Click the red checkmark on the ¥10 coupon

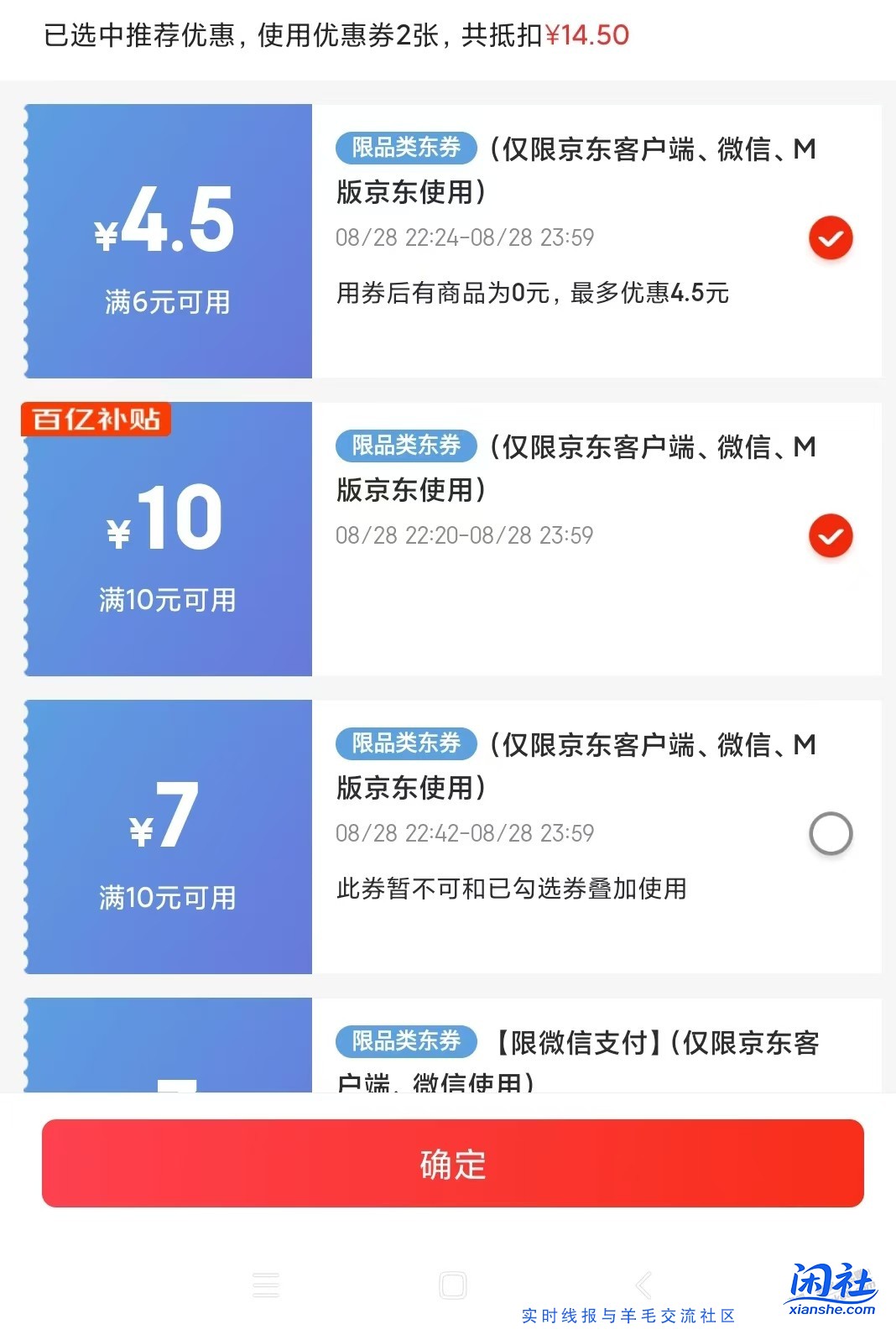tap(830, 535)
